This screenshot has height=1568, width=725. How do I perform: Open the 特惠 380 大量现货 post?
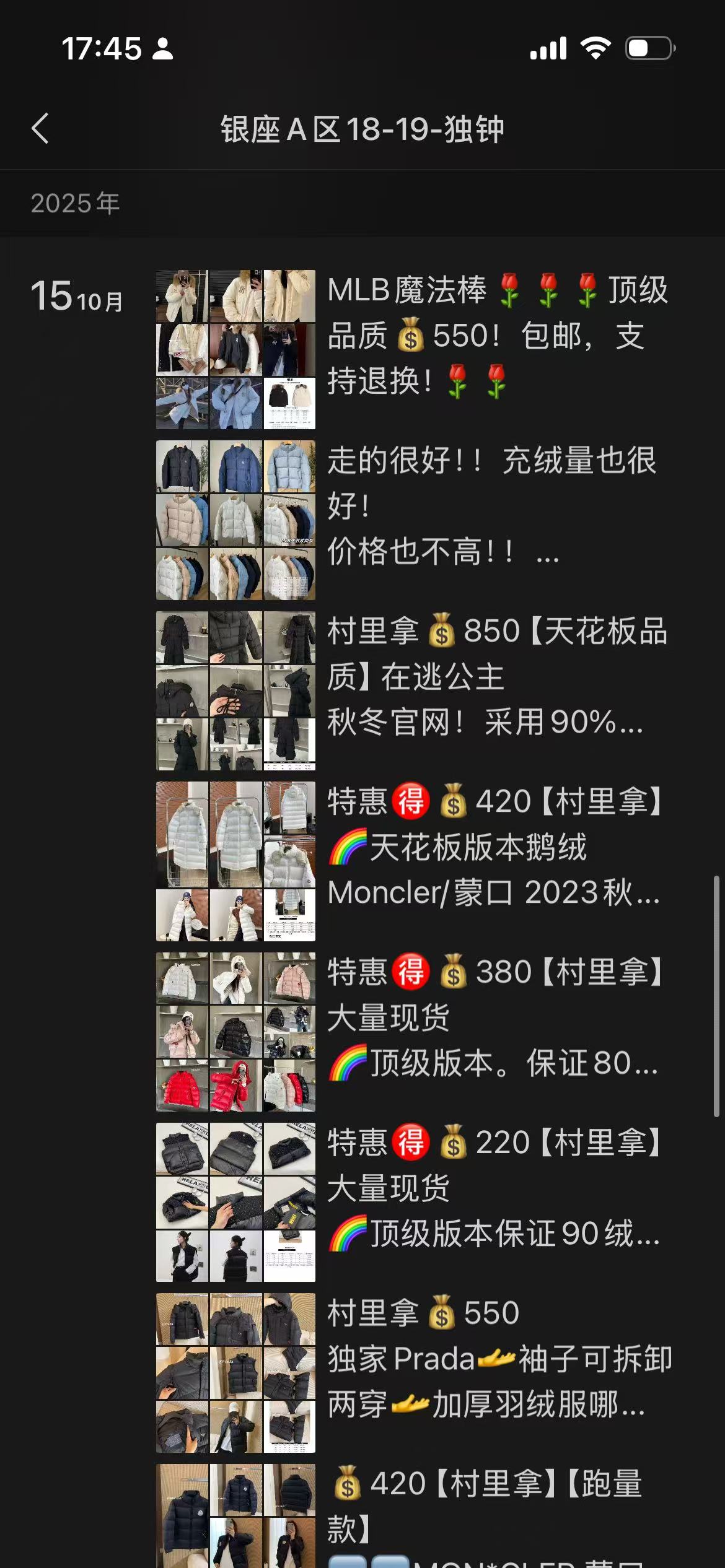click(x=498, y=1017)
